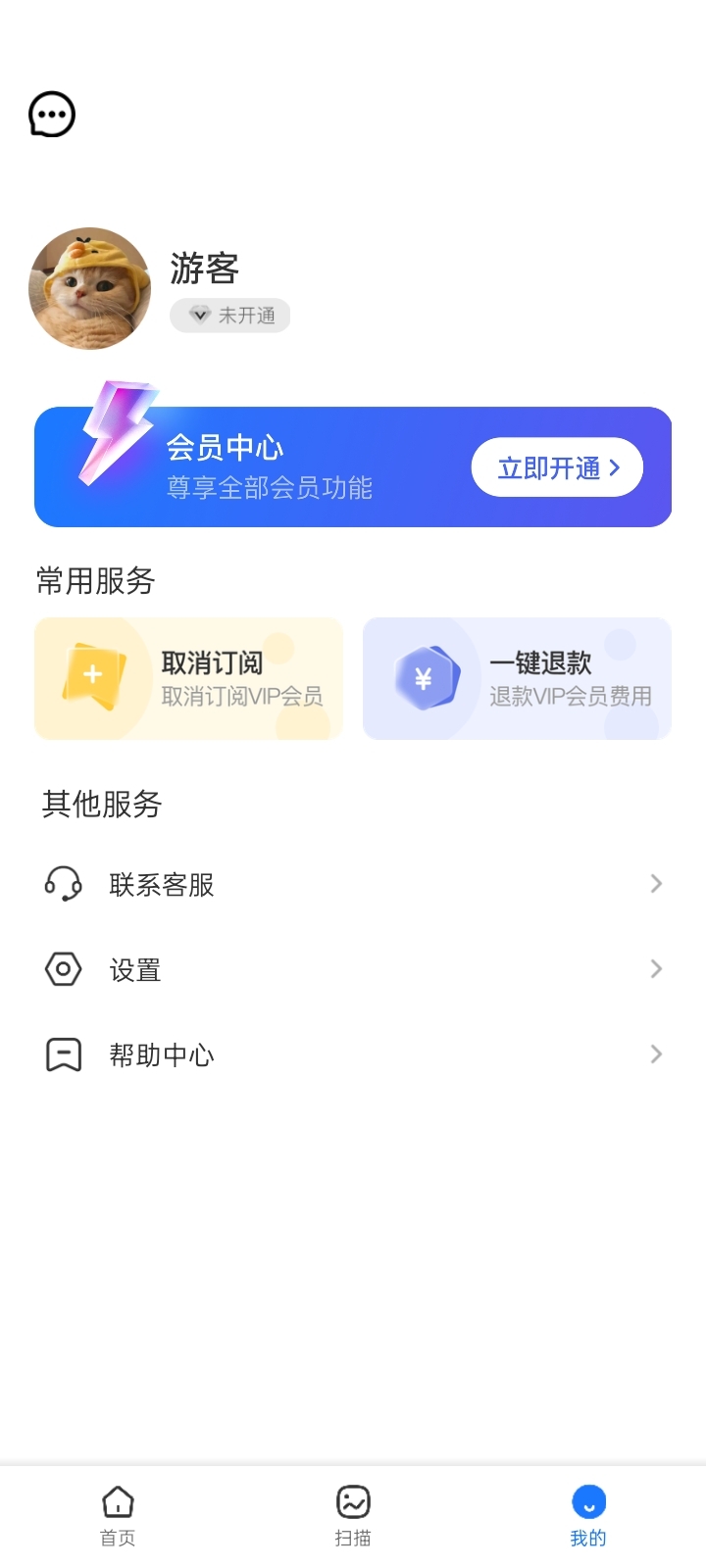Viewport: 706px width, 1568px height.
Task: Open the 一键退款 refund card
Action: click(517, 678)
